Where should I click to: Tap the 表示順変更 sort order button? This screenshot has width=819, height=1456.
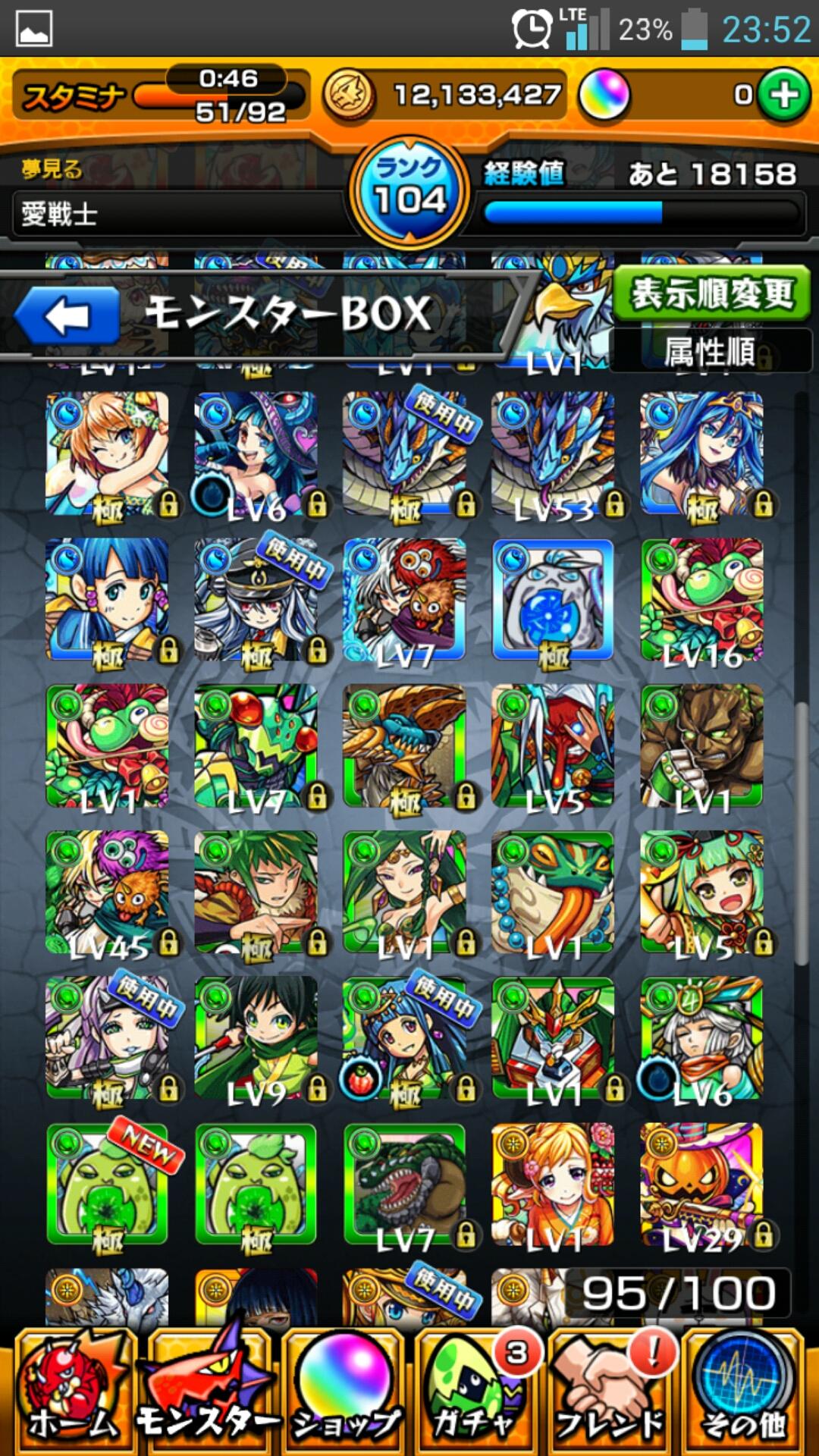click(711, 294)
